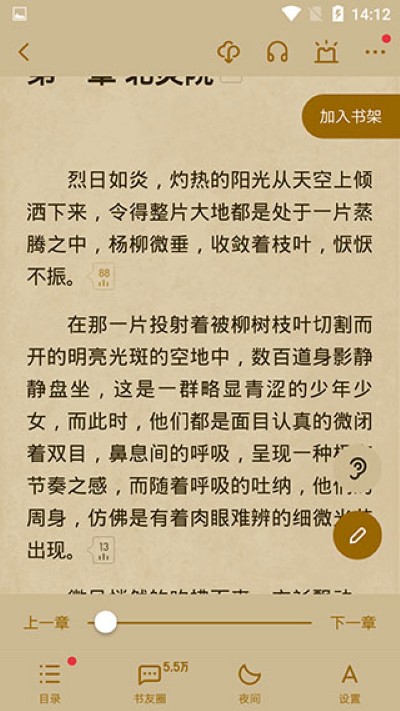
Task: View the 13 comments on second paragraph
Action: pos(103,550)
